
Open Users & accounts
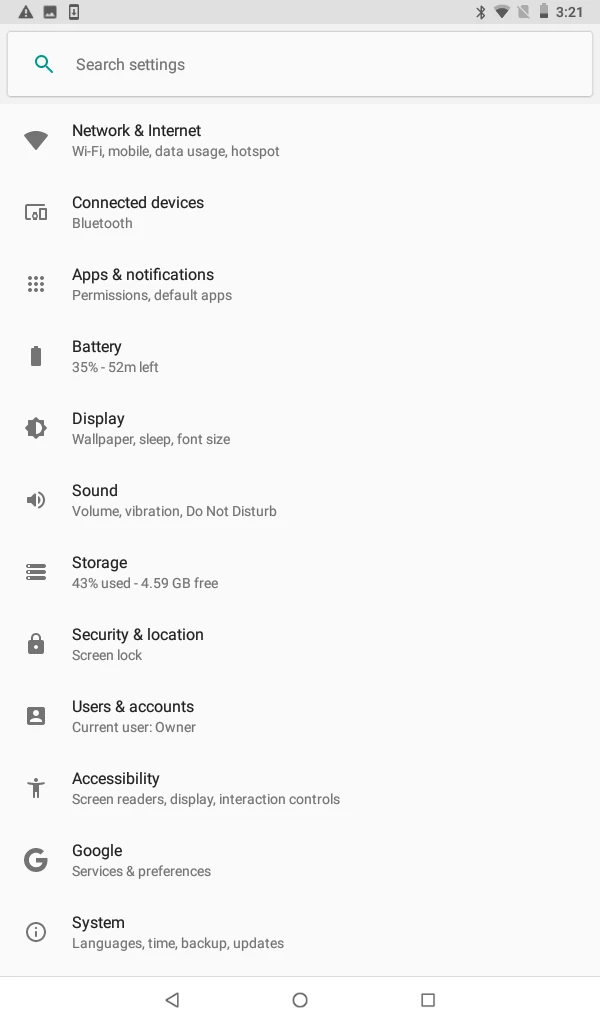(300, 716)
